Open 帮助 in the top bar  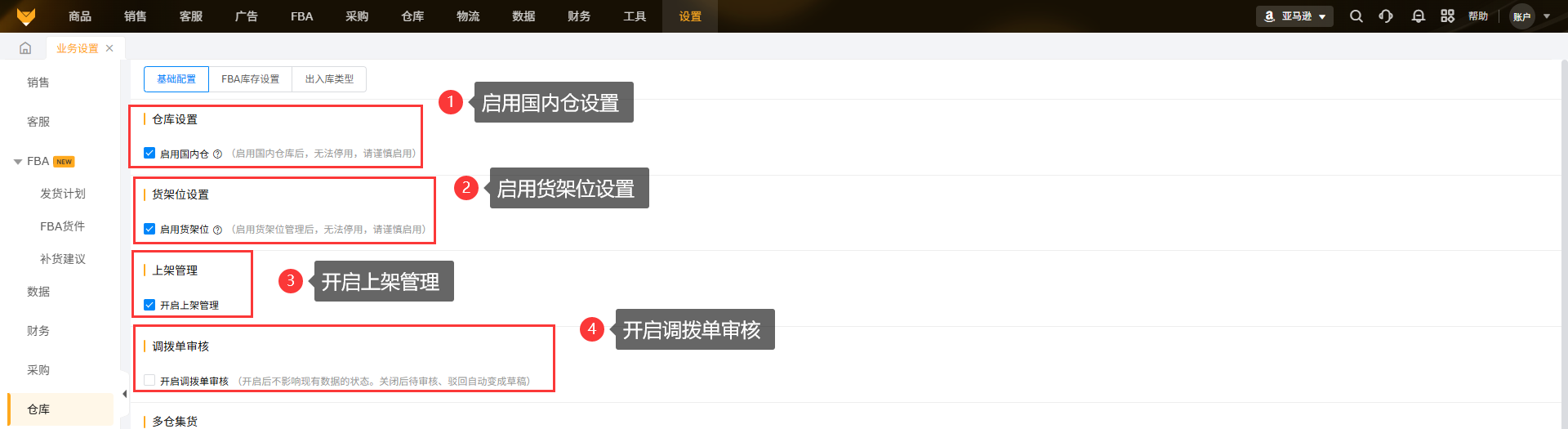[1478, 16]
